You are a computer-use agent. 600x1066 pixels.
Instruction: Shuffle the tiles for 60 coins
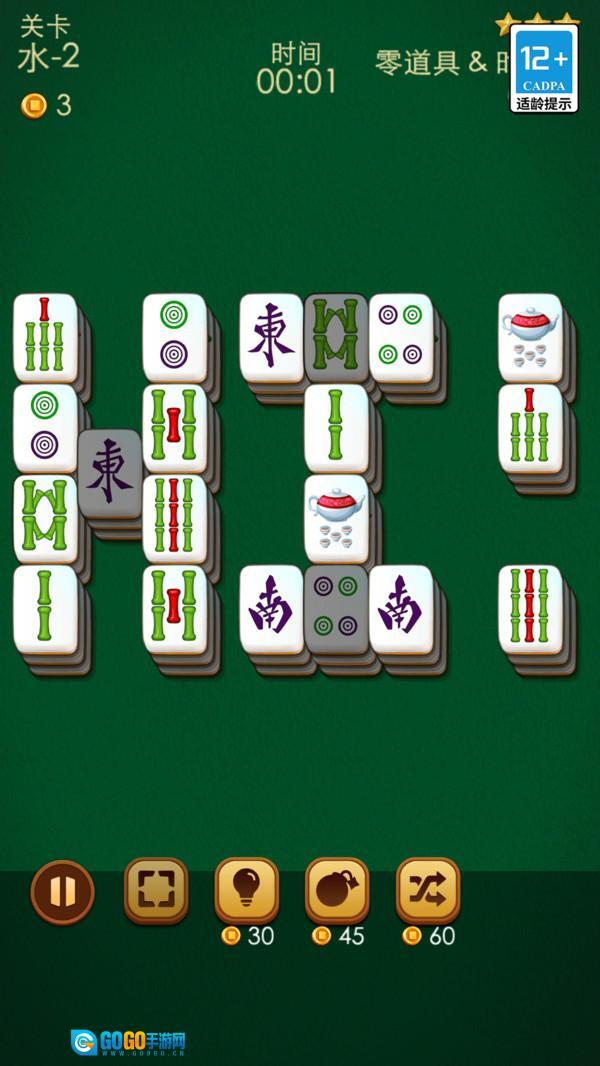[x=428, y=890]
